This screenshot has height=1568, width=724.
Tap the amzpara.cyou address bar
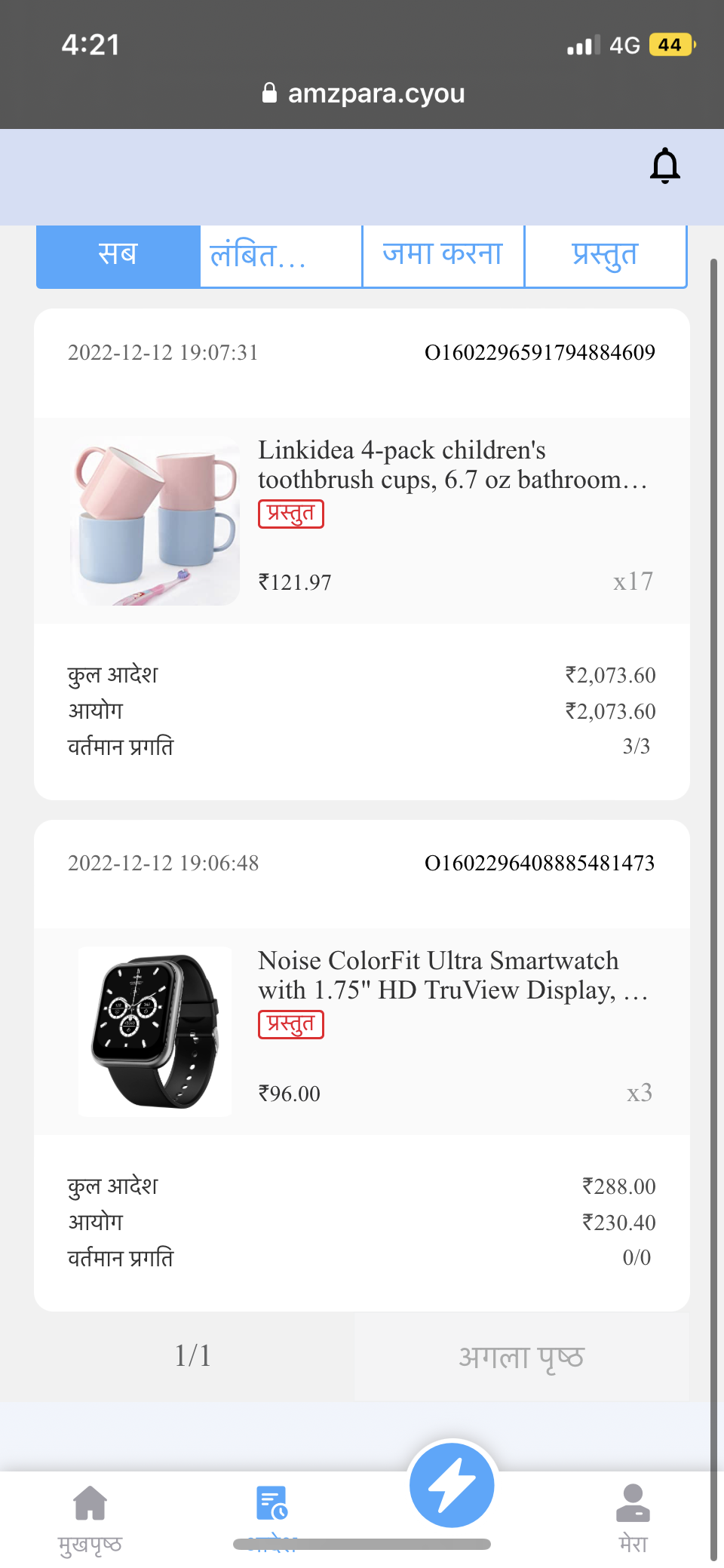[x=364, y=94]
